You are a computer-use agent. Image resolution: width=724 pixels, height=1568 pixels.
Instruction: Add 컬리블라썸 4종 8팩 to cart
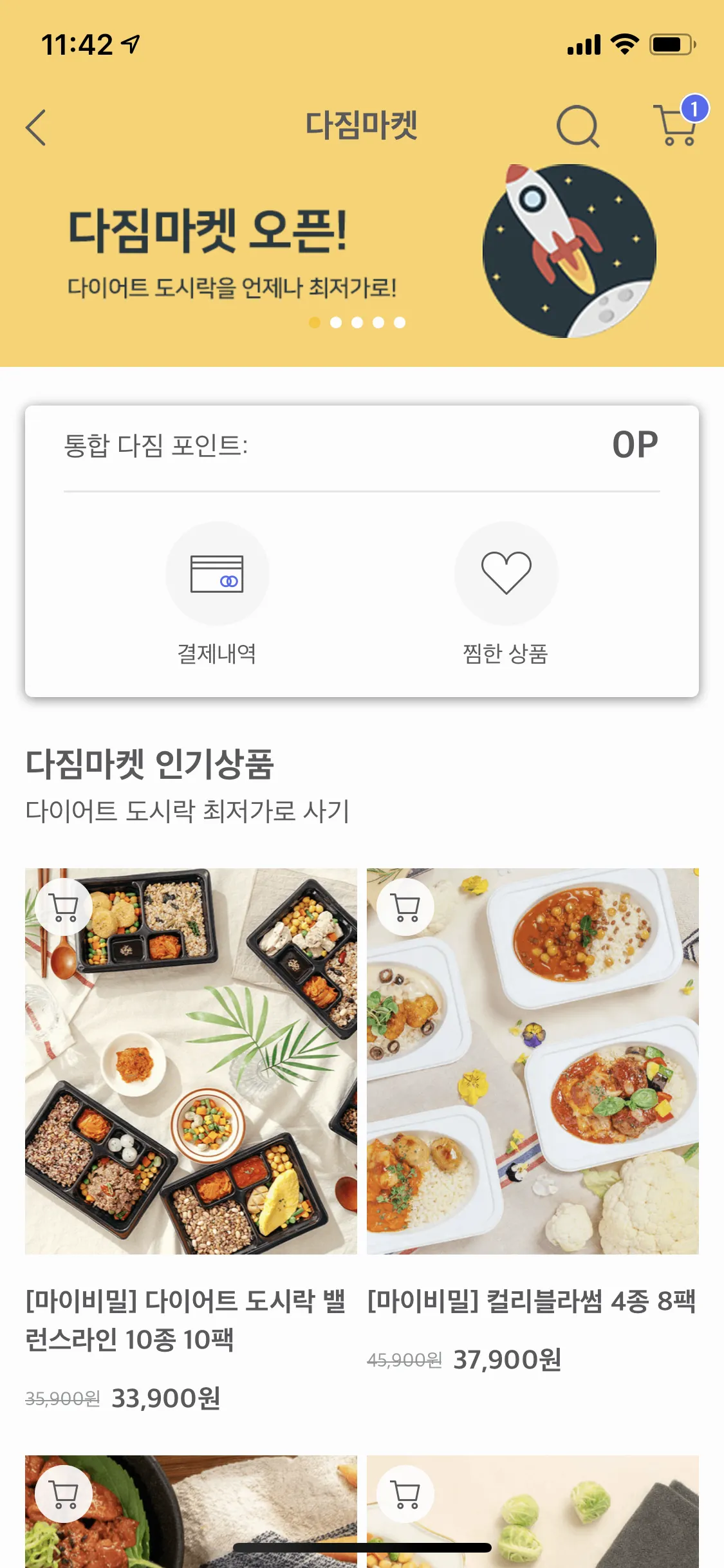pos(405,907)
